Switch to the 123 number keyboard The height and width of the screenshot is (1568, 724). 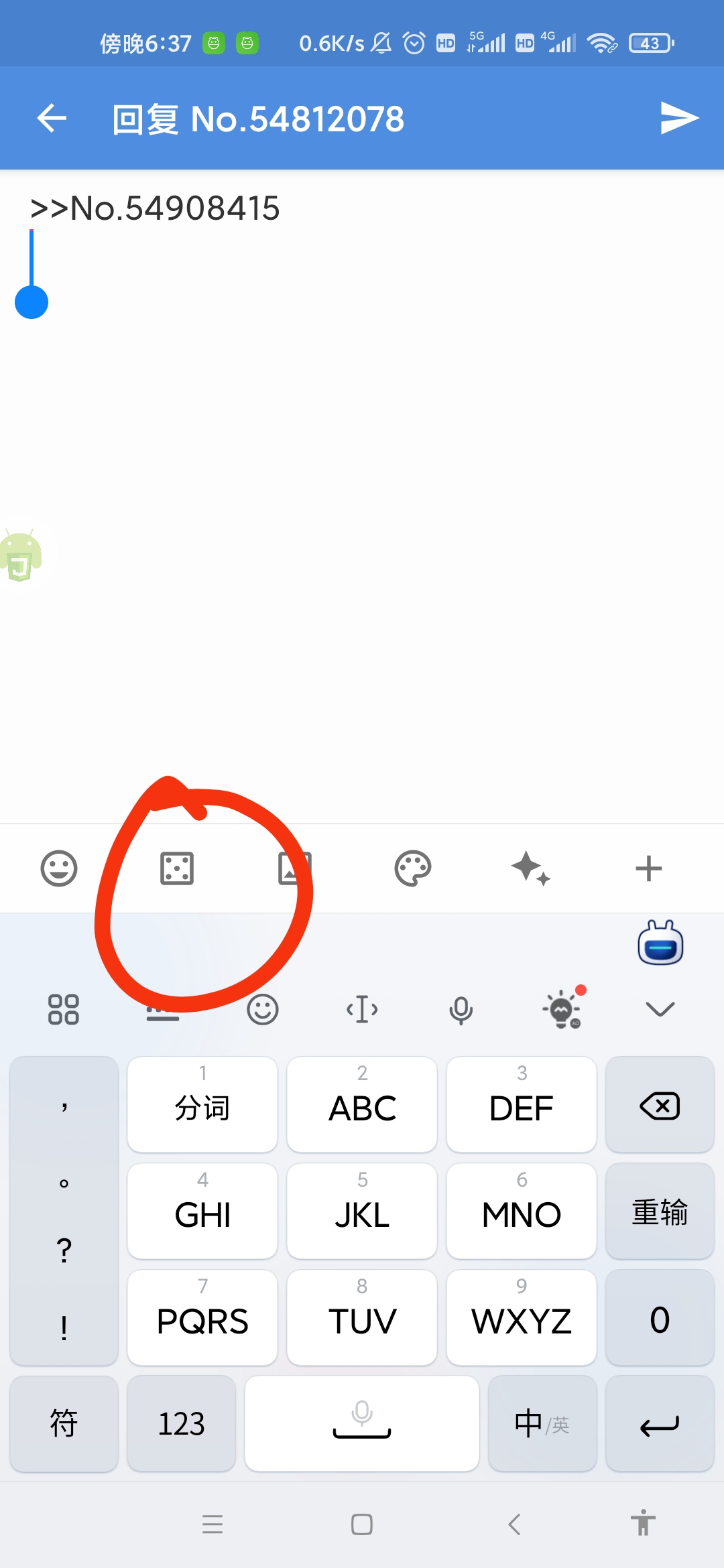click(x=181, y=1423)
